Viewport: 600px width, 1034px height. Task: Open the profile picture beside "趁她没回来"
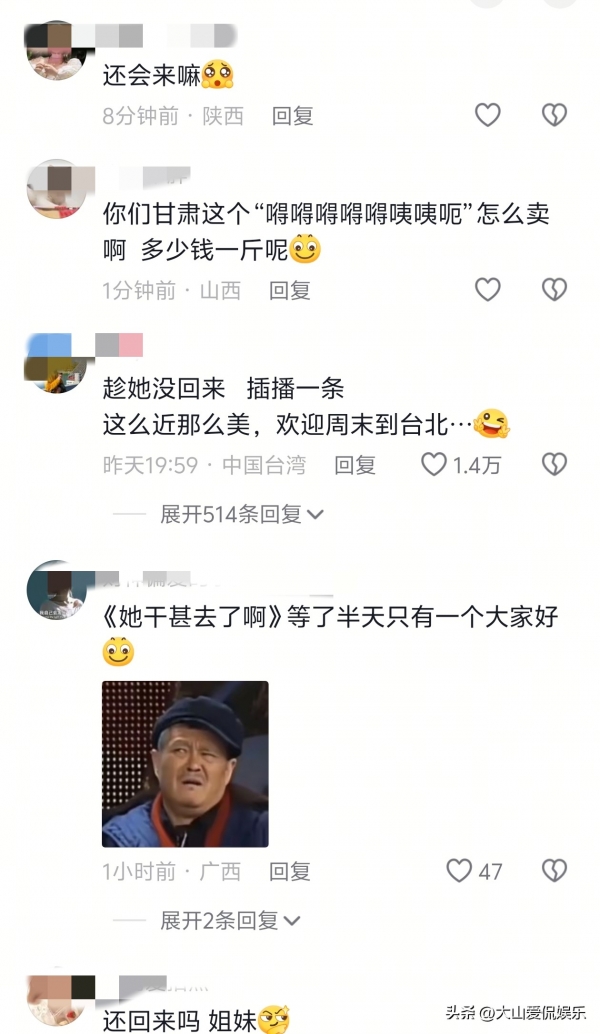[x=56, y=363]
